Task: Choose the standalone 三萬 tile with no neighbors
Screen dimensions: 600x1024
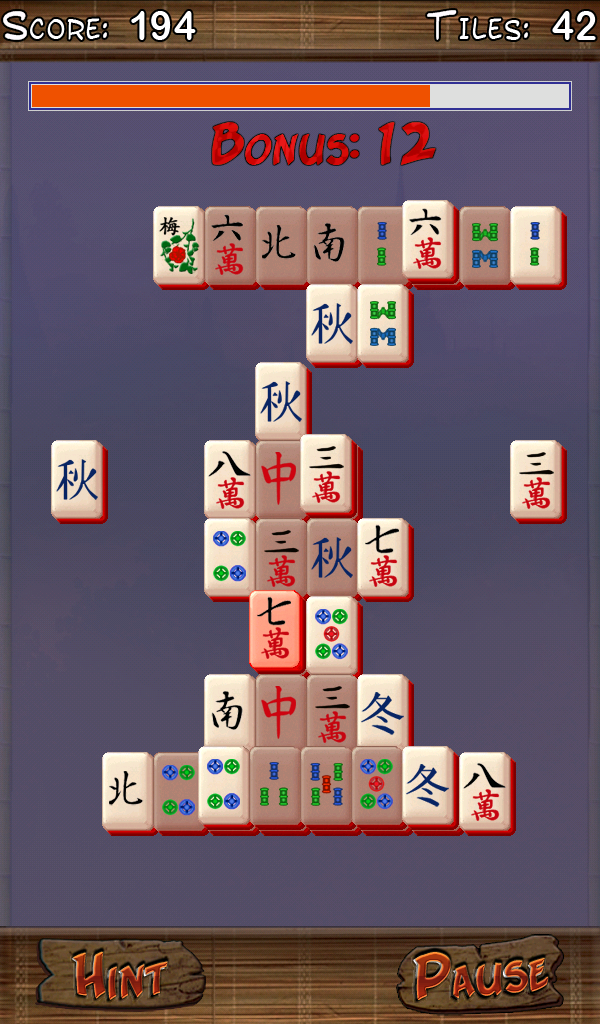Action: [x=536, y=479]
